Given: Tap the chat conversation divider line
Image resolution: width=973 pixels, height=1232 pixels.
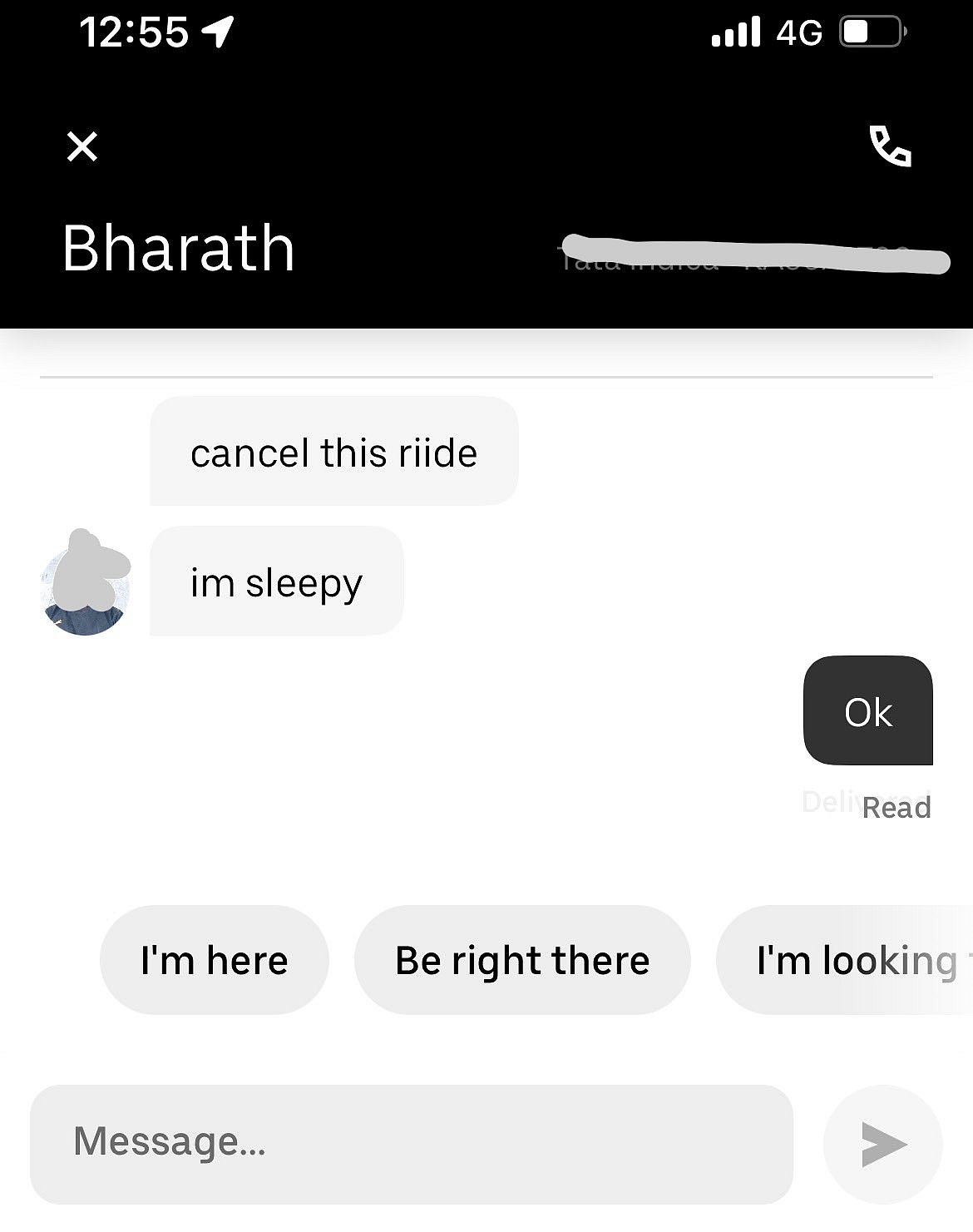Looking at the screenshot, I should coord(486,379).
